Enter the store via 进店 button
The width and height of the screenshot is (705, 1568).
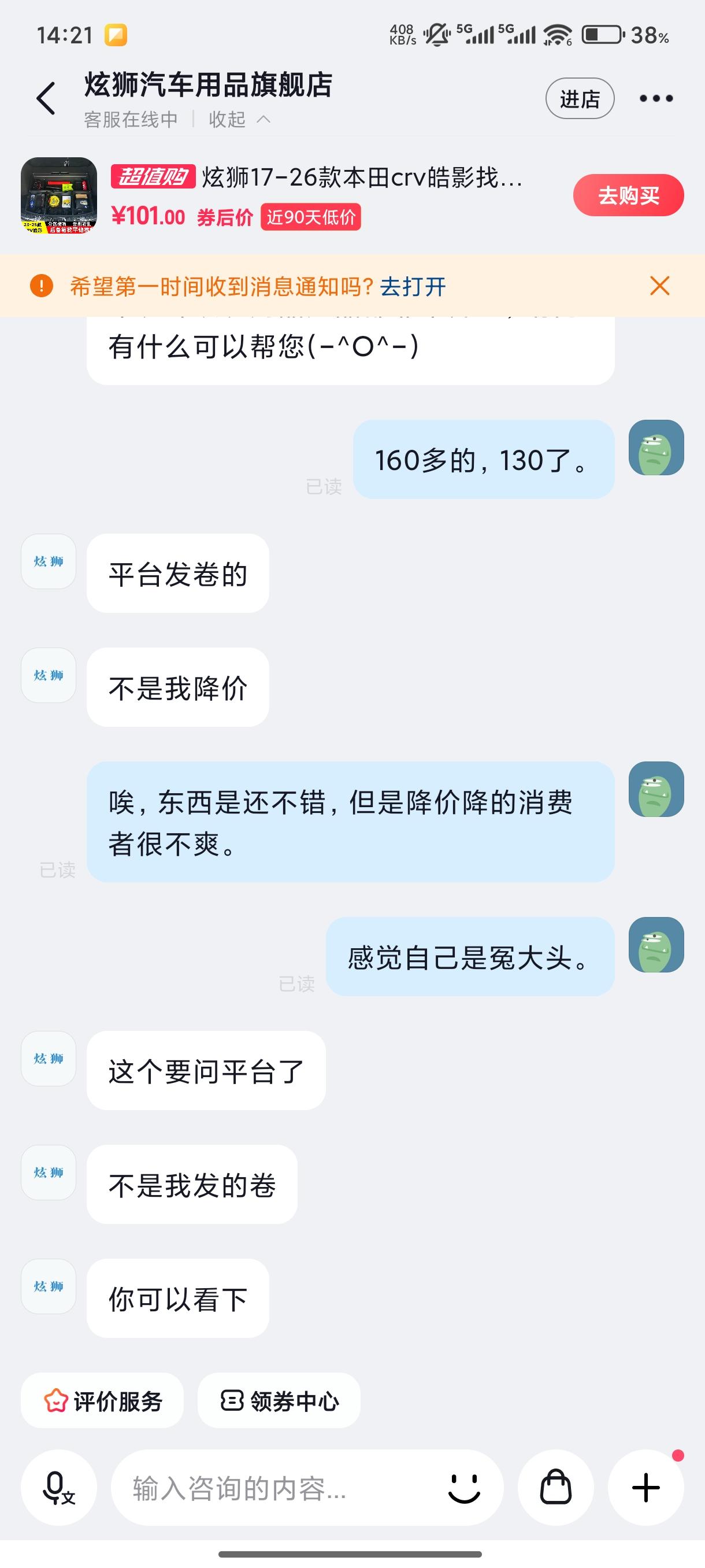(x=579, y=99)
